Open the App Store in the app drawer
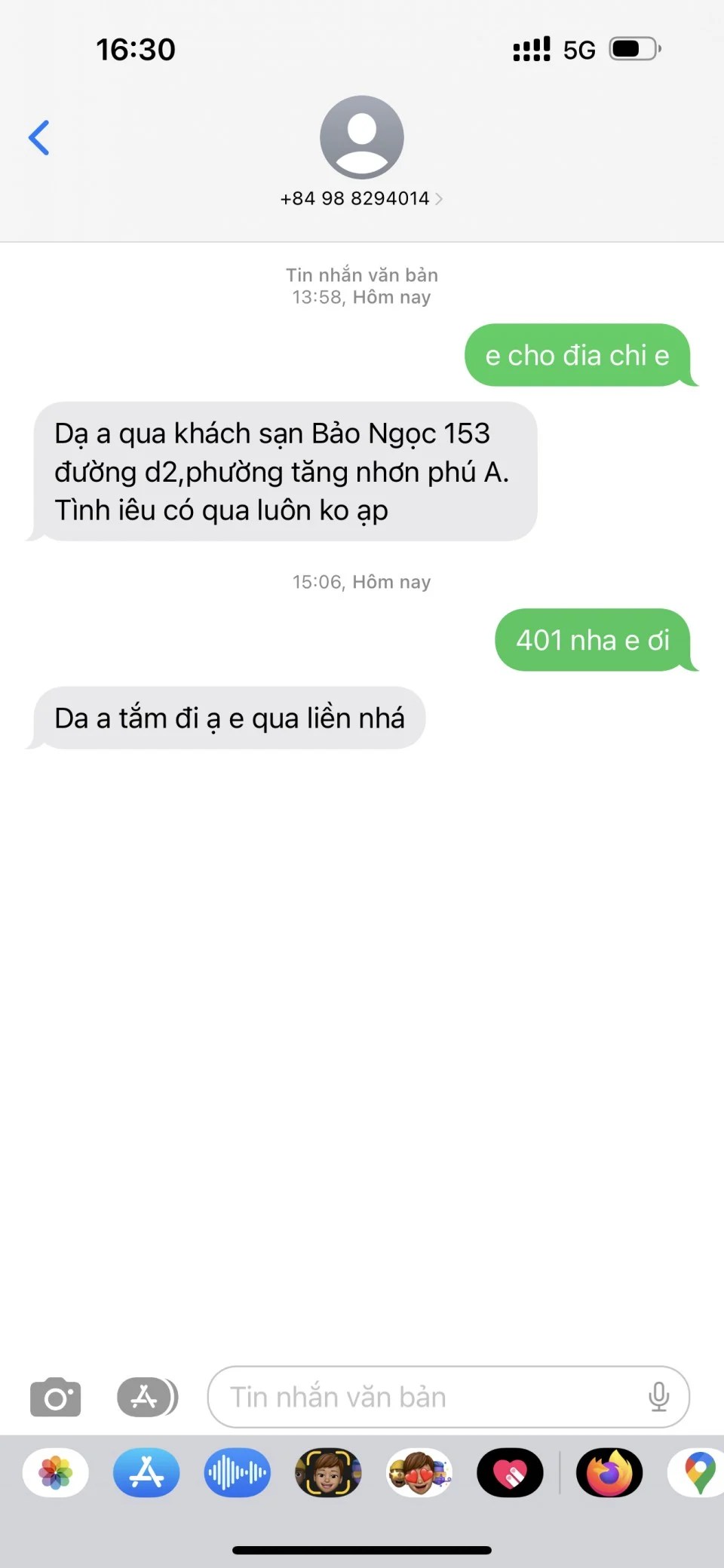Image resolution: width=724 pixels, height=1568 pixels. click(x=146, y=1472)
